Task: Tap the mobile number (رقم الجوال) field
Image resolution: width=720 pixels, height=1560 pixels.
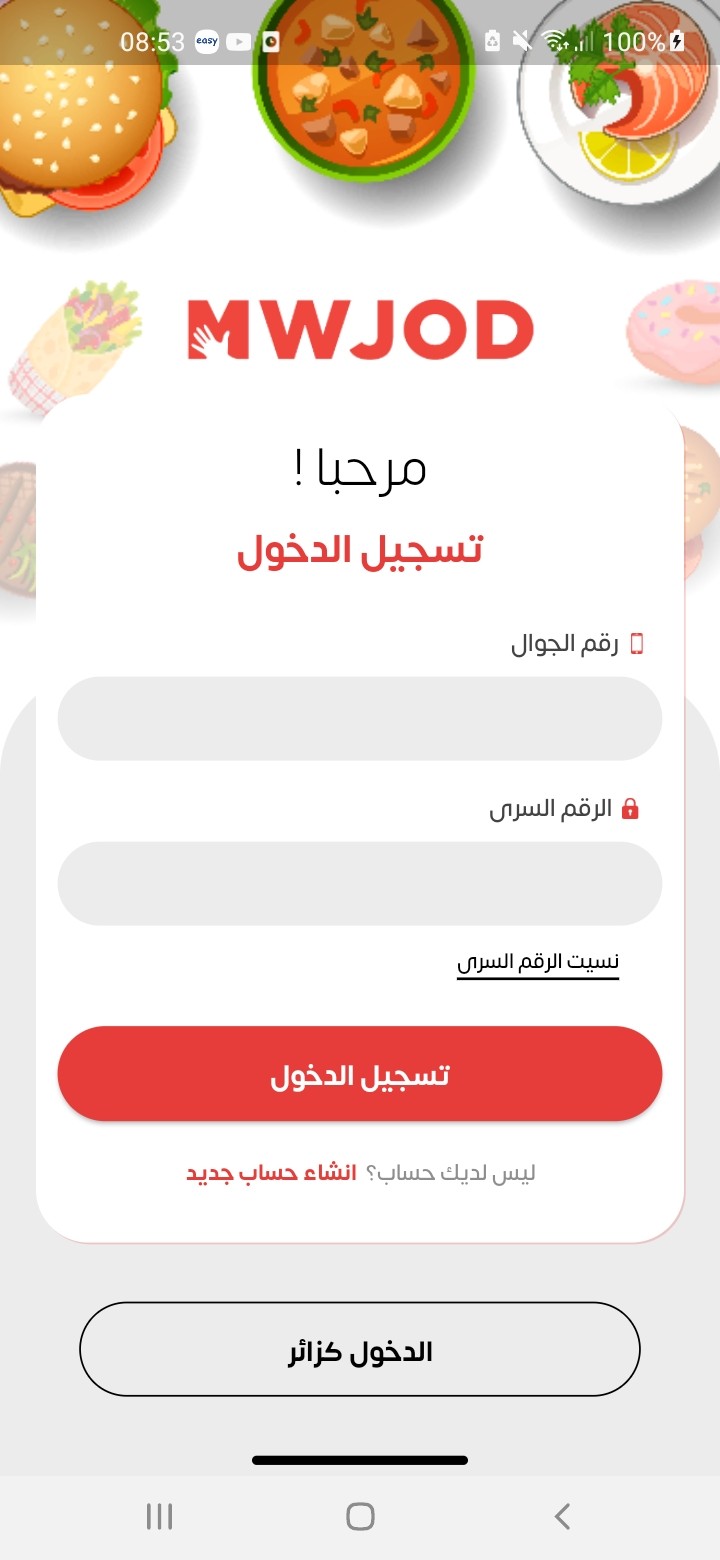Action: coord(360,718)
